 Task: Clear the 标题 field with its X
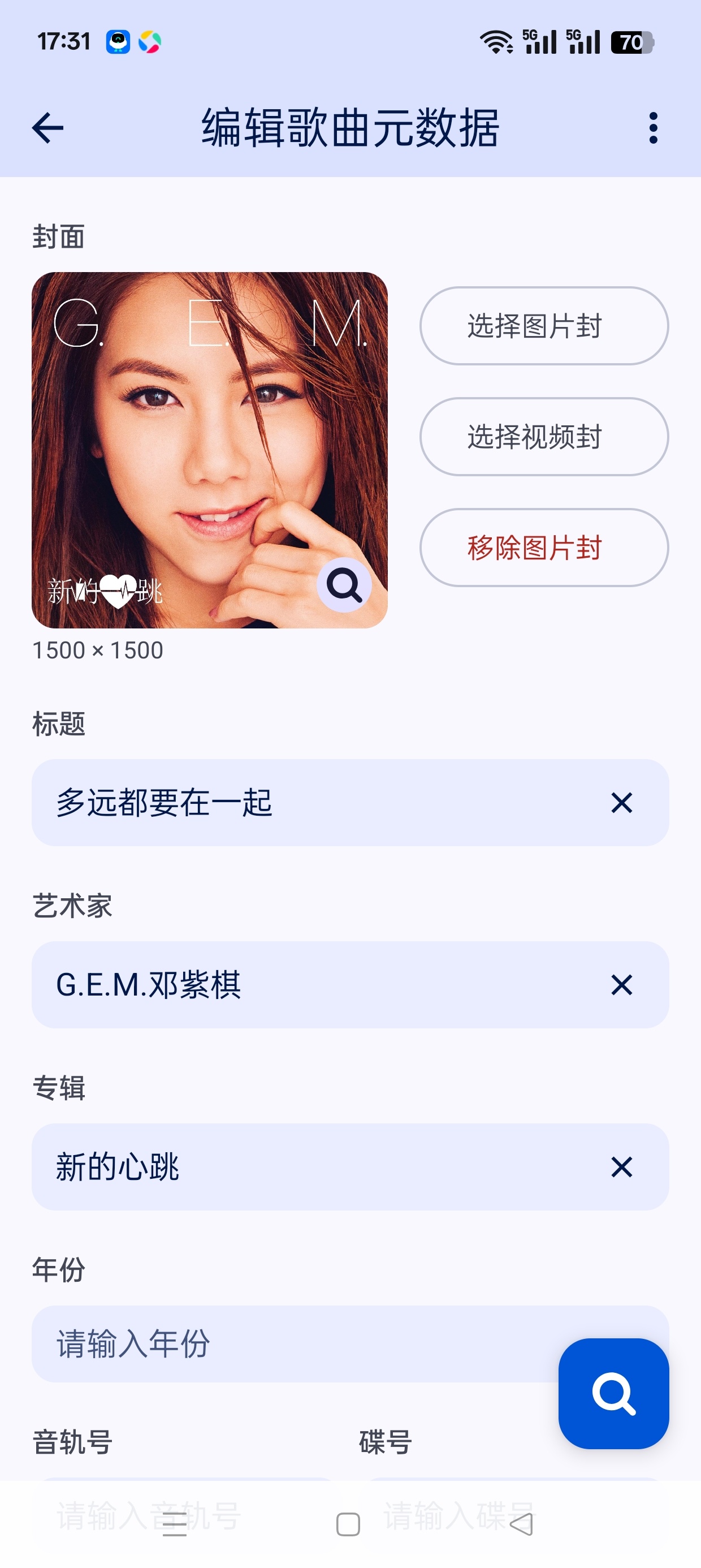pos(621,802)
